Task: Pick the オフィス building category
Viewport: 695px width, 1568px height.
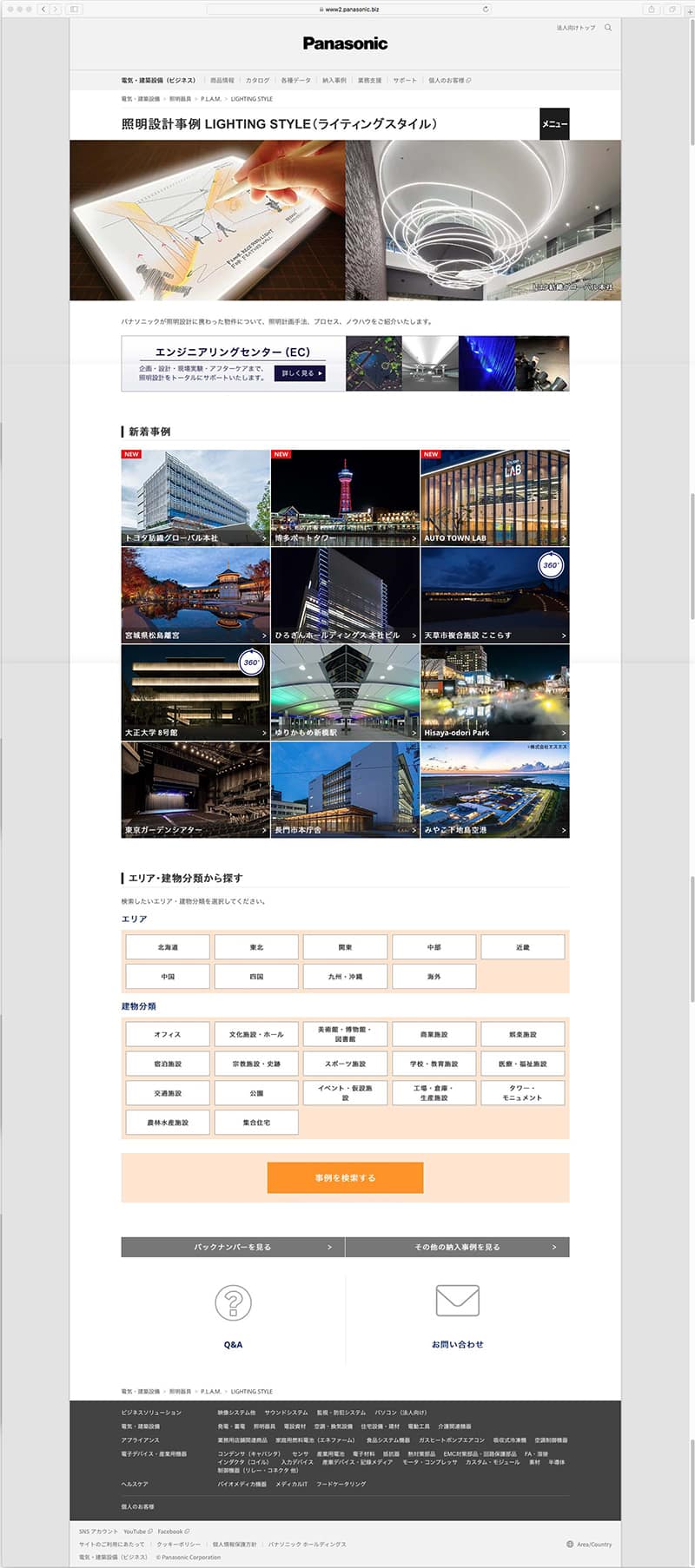Action: coord(168,1034)
